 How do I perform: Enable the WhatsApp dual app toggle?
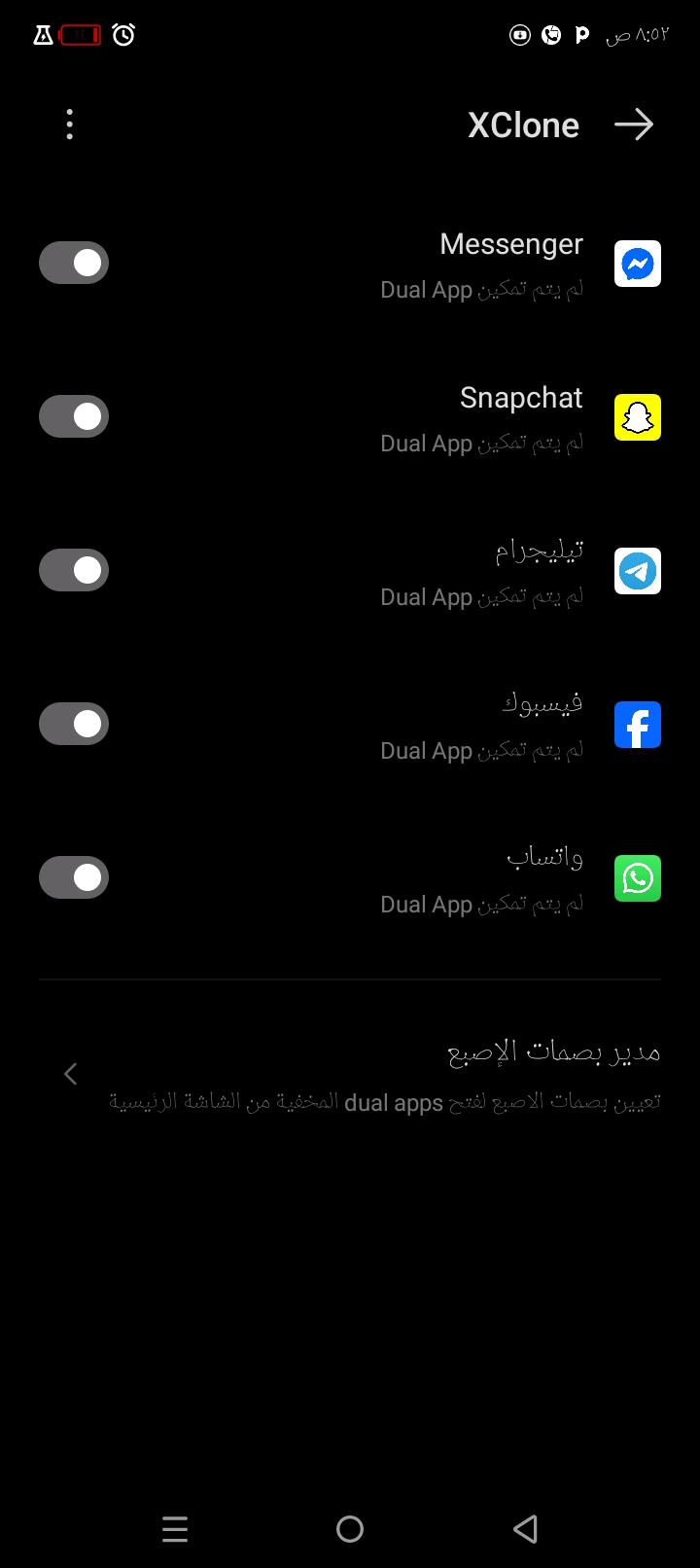(x=74, y=877)
